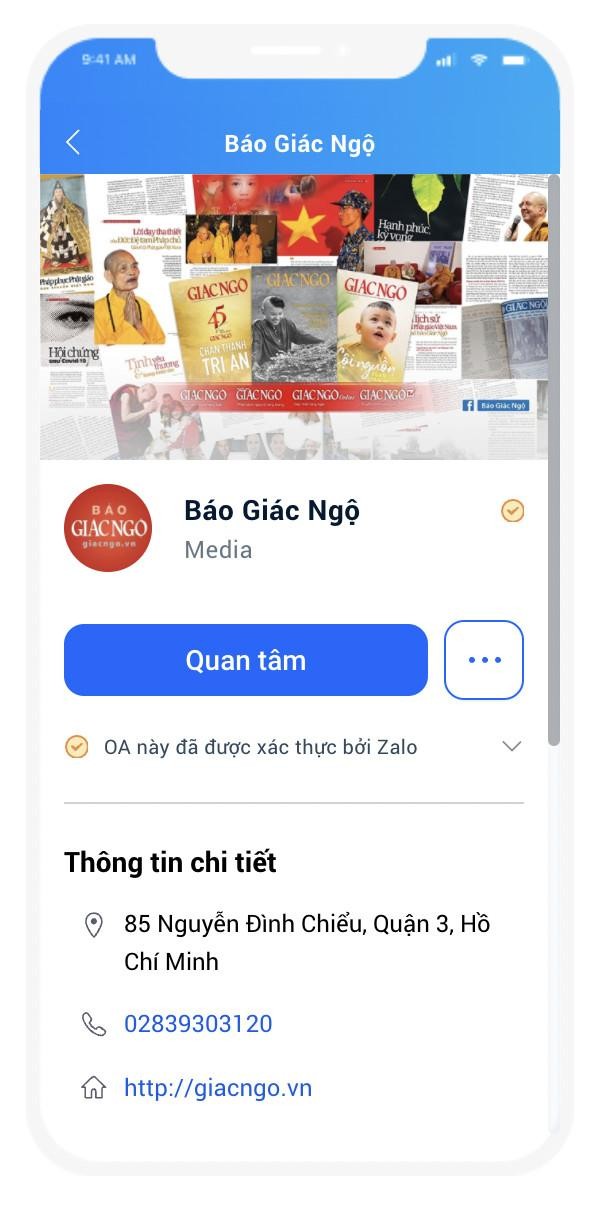Viewport: 606px width, 1208px height.
Task: Call the phone number 02839303120
Action: pyautogui.click(x=198, y=1024)
